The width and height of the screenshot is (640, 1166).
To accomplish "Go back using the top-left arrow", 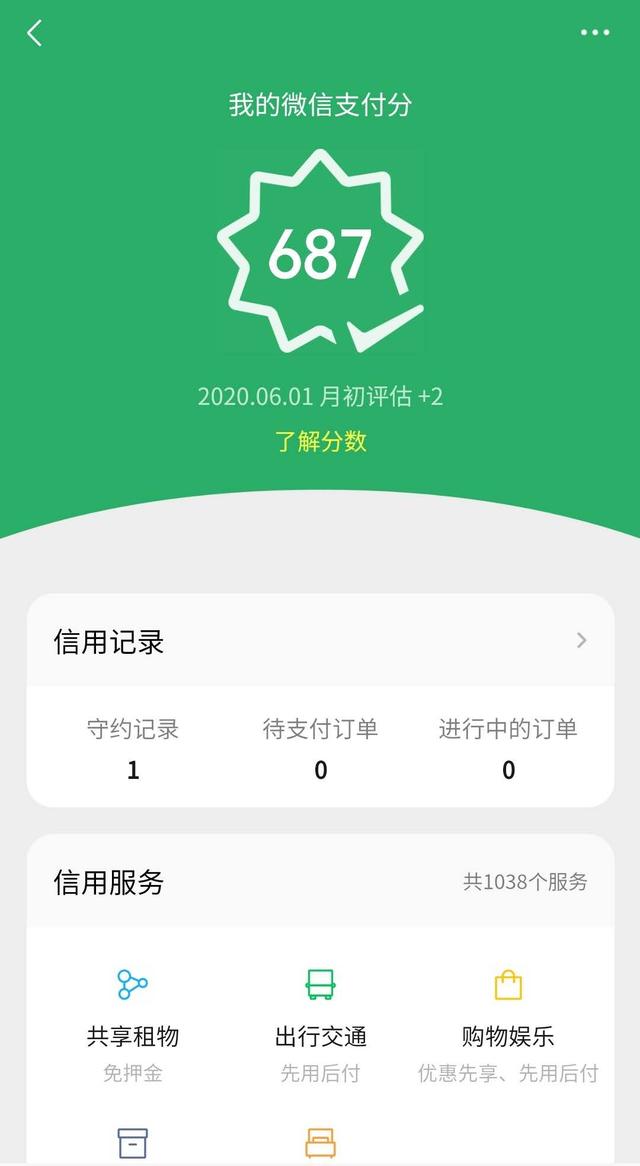I will (34, 33).
